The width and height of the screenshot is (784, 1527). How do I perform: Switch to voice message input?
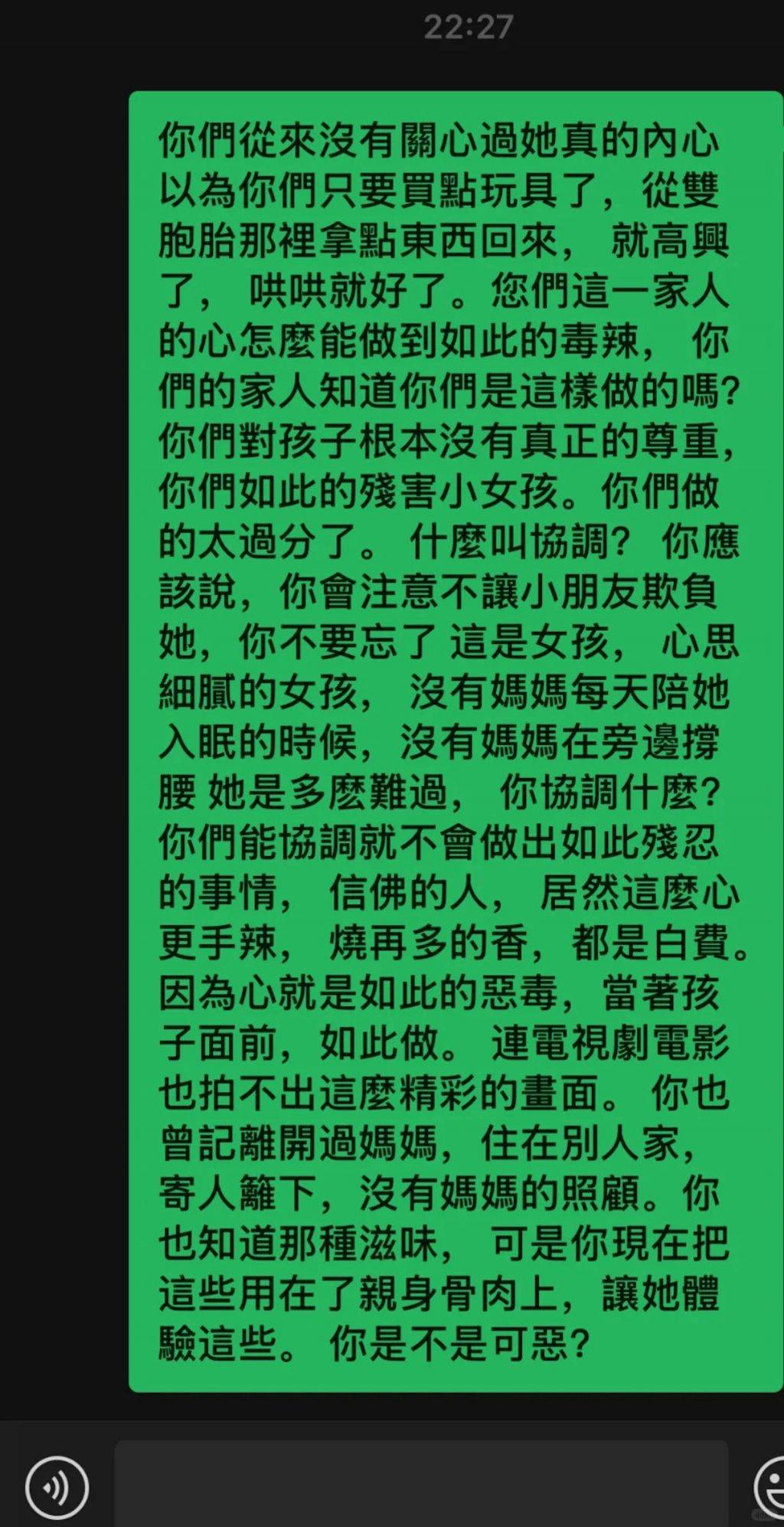(x=57, y=1488)
